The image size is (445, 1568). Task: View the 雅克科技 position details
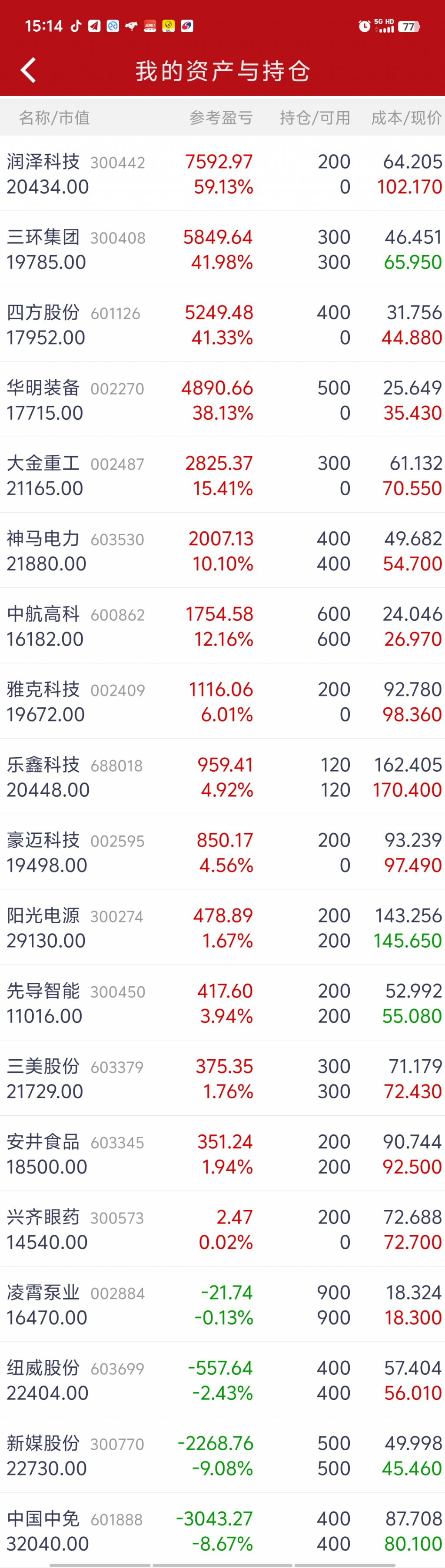point(222,702)
